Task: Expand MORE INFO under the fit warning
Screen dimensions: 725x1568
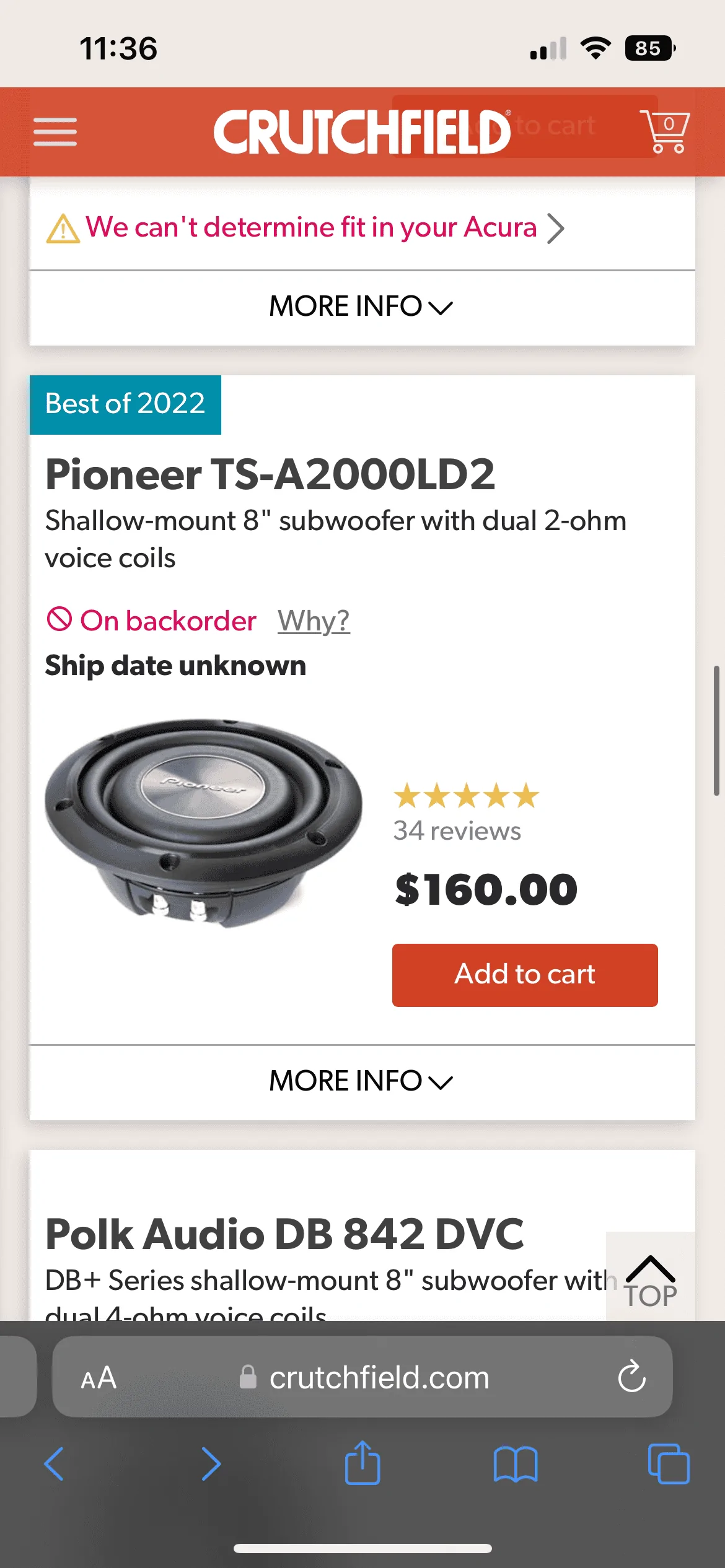Action: [x=362, y=306]
